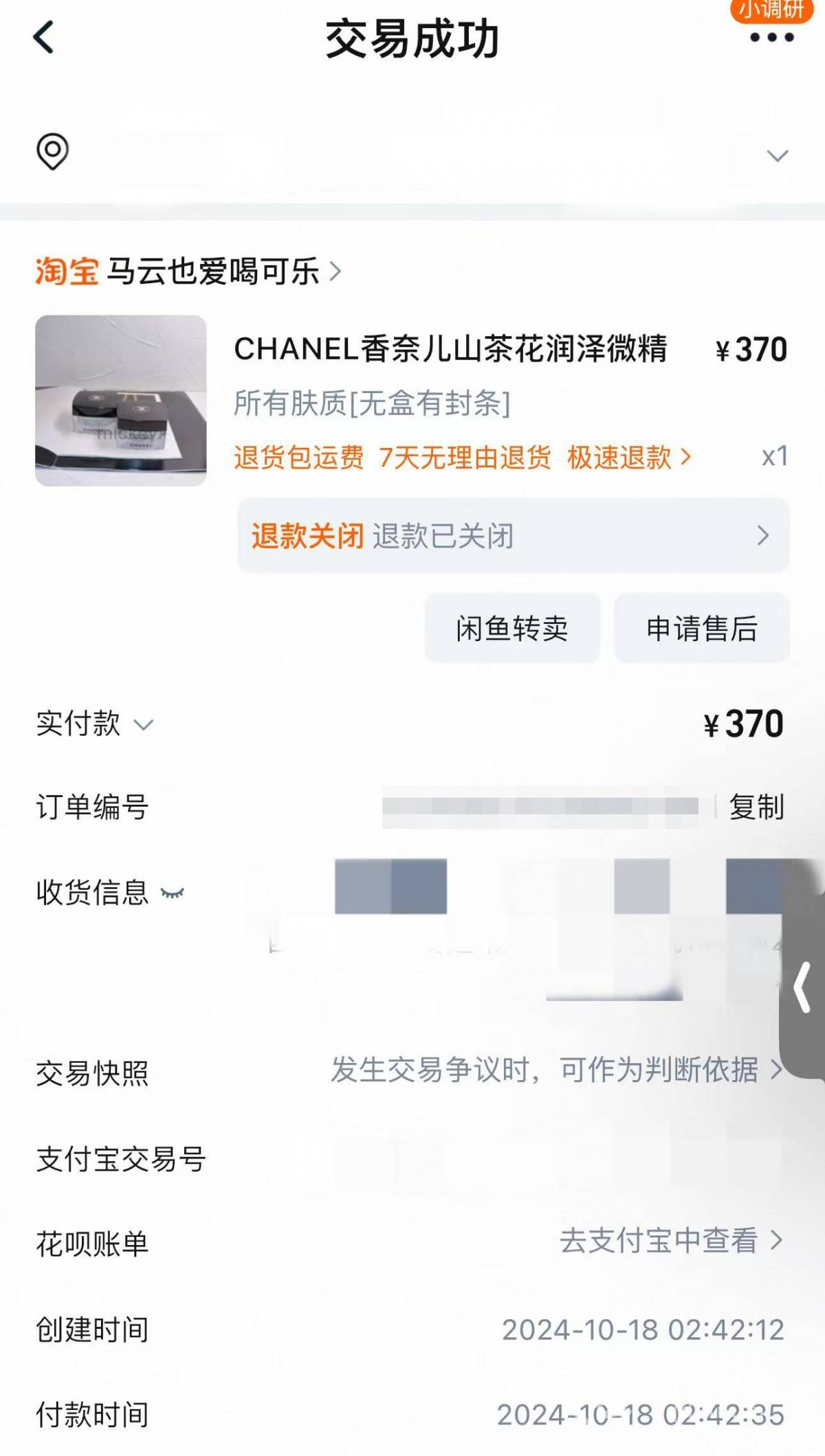Copy the order number with 复制

click(x=756, y=807)
